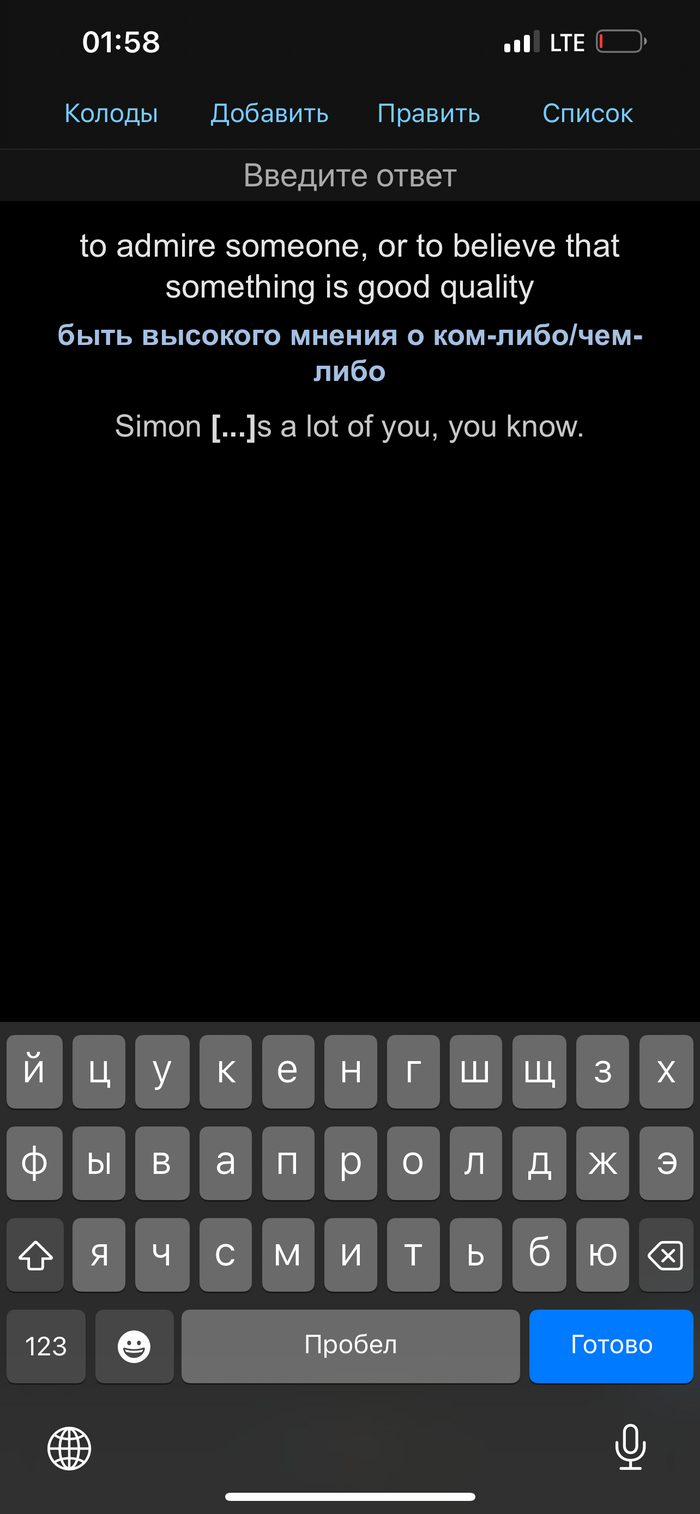Delete a character with the backspace key
The width and height of the screenshot is (700, 1514).
(665, 1255)
